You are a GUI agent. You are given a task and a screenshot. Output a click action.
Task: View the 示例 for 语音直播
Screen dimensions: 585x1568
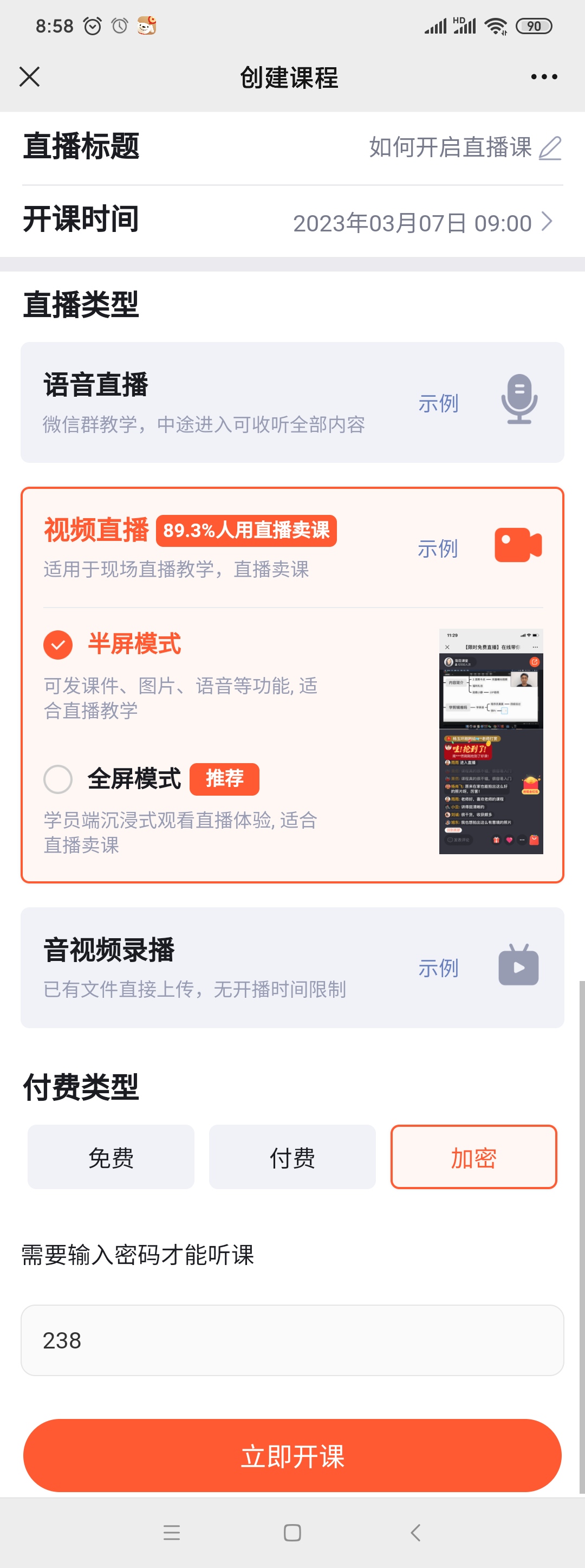click(x=438, y=404)
